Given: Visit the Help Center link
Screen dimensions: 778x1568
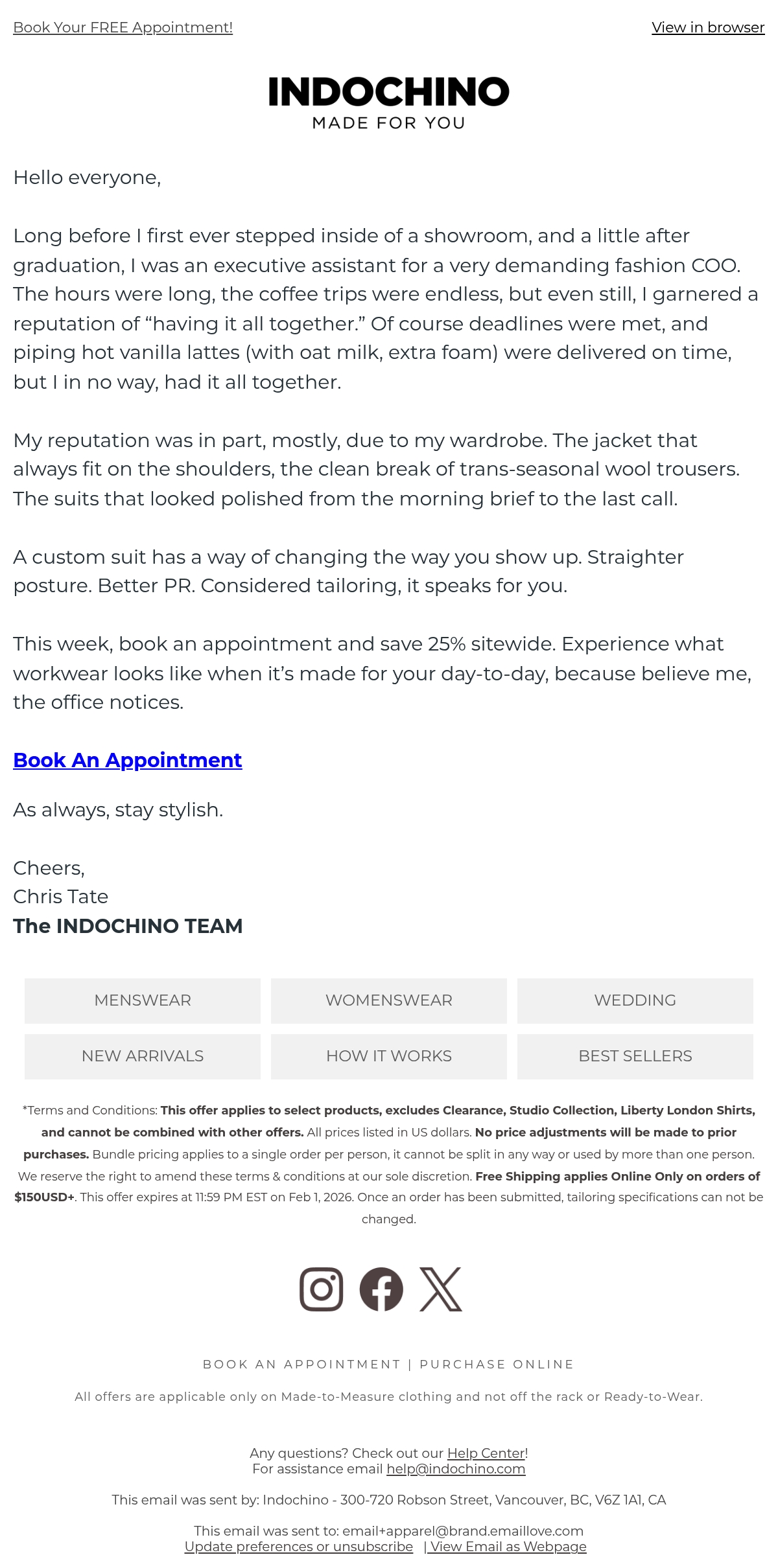Looking at the screenshot, I should 486,1453.
